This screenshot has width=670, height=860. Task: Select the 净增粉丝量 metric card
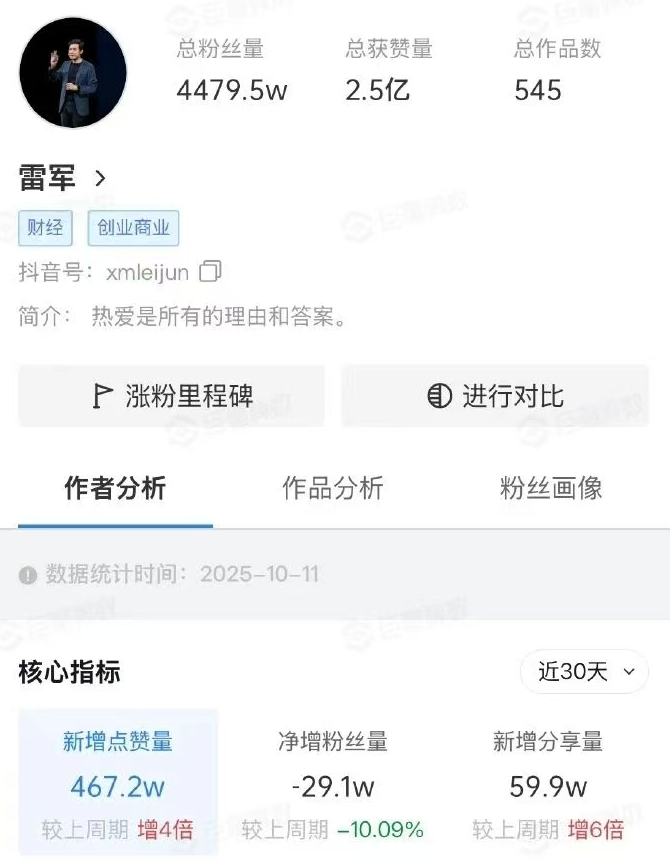point(333,785)
